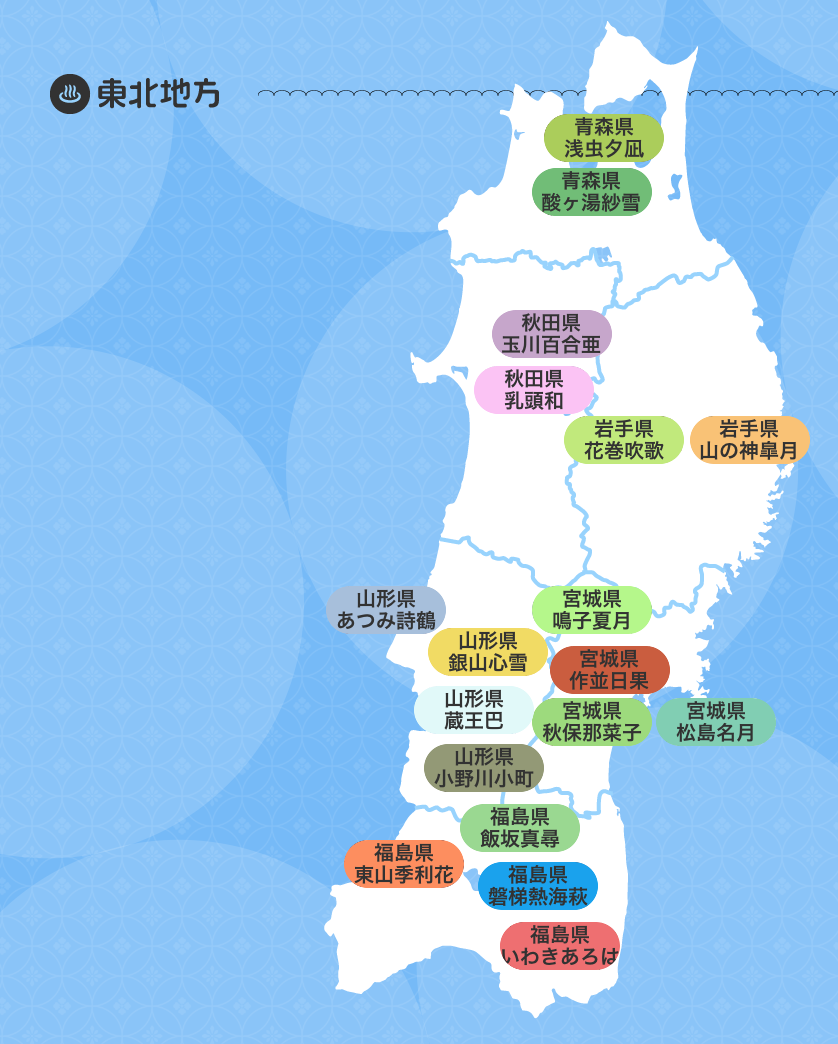Viewport: 838px width, 1044px height.
Task: Open Akita's 玉川百合亜 label
Action: 551,334
